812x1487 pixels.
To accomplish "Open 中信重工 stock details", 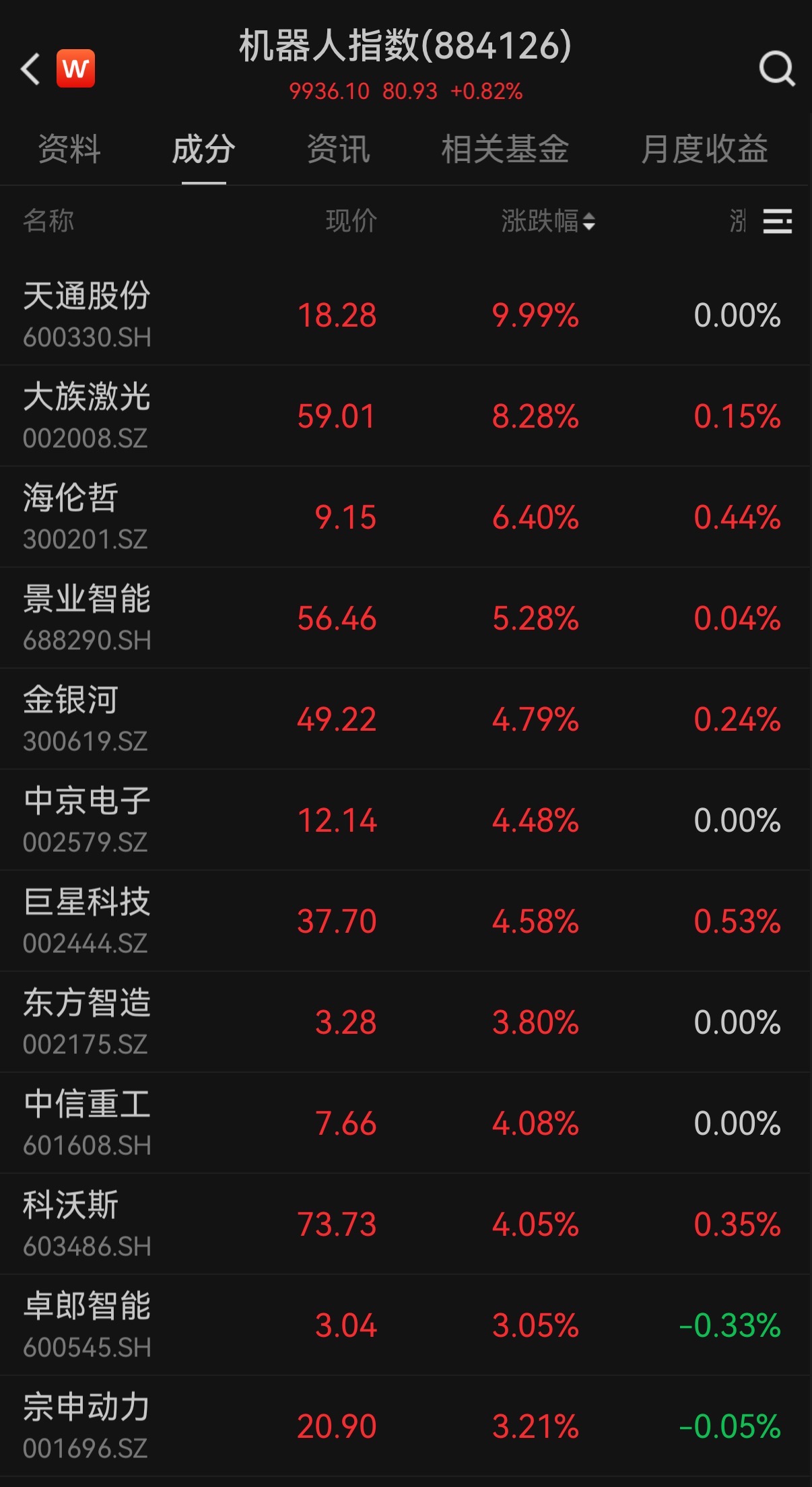I will [88, 1123].
